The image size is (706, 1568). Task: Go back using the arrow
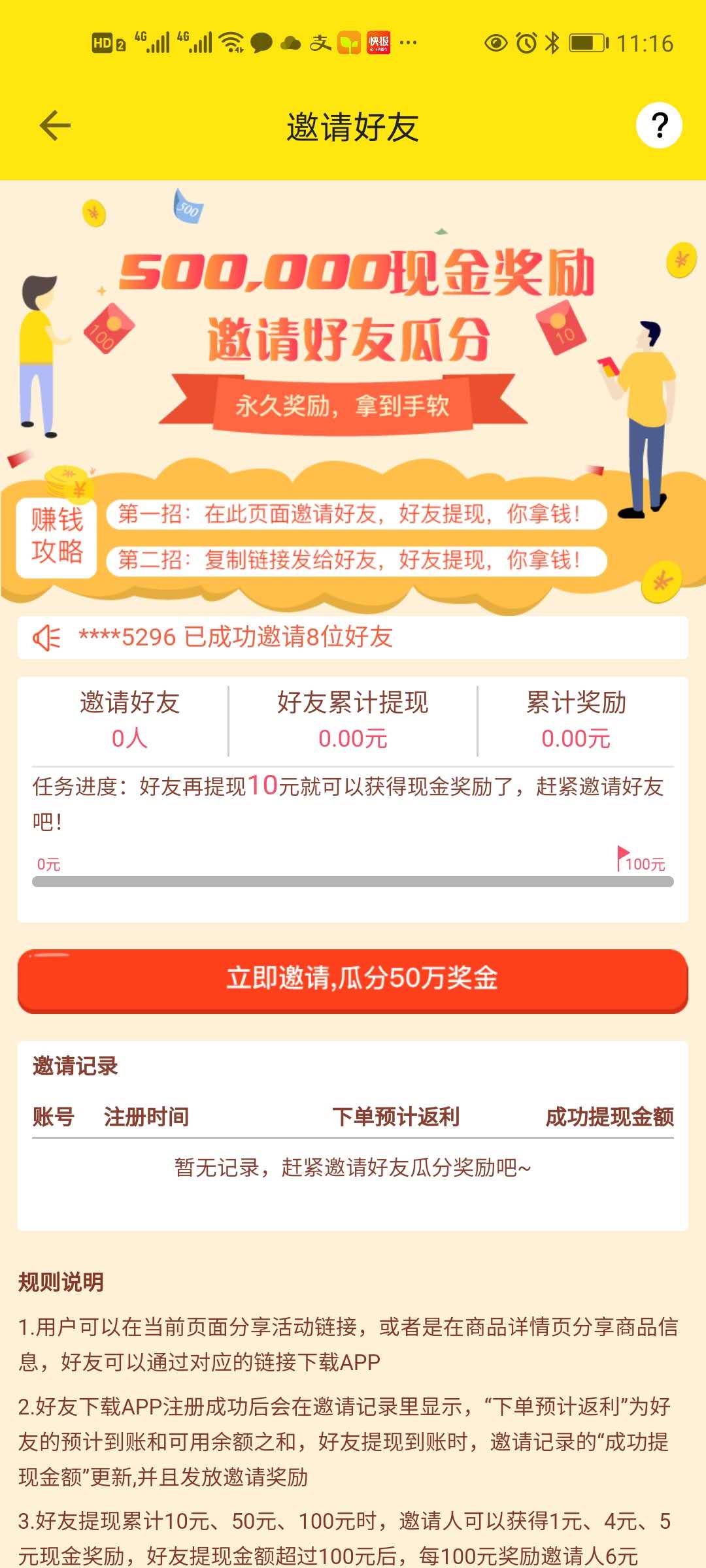[55, 125]
